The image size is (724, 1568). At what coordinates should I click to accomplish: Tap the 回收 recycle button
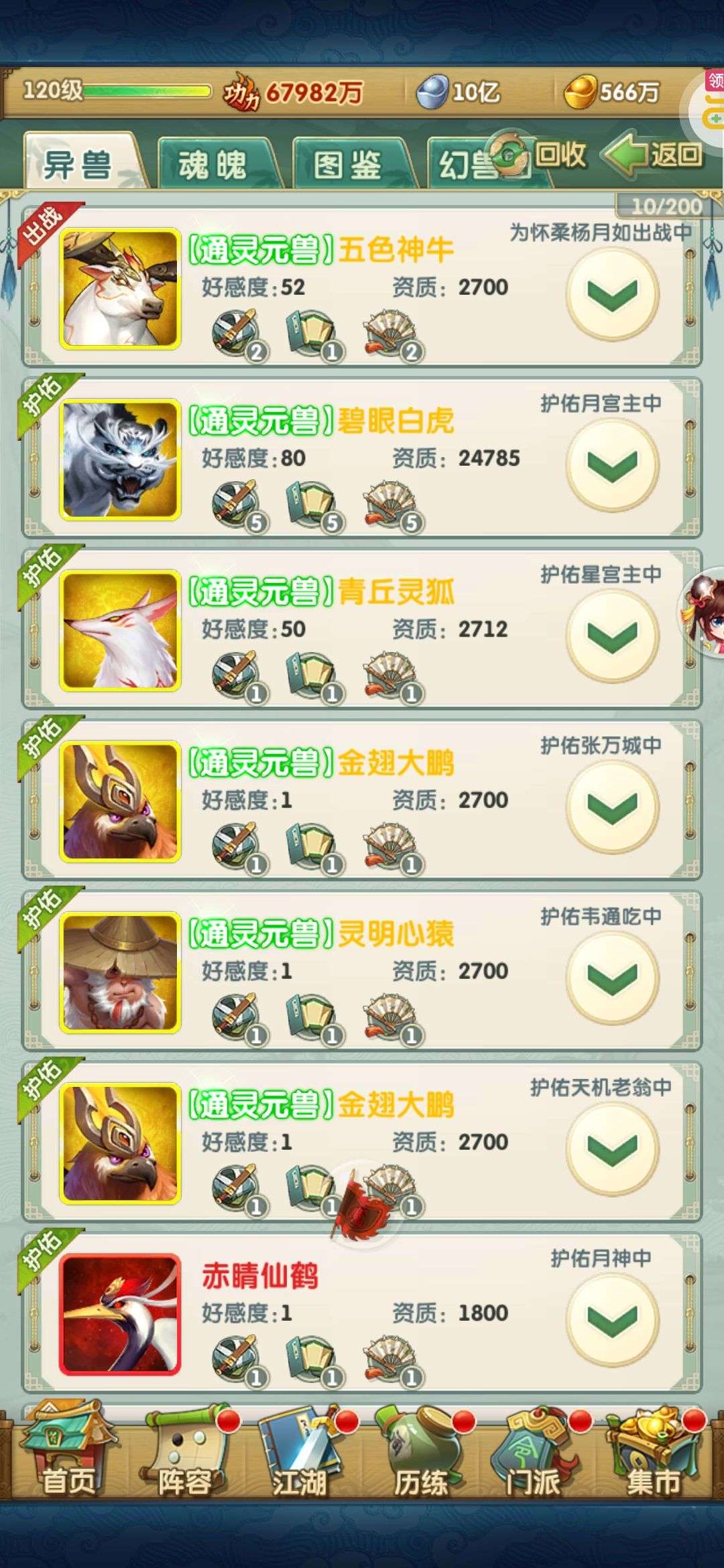(540, 155)
